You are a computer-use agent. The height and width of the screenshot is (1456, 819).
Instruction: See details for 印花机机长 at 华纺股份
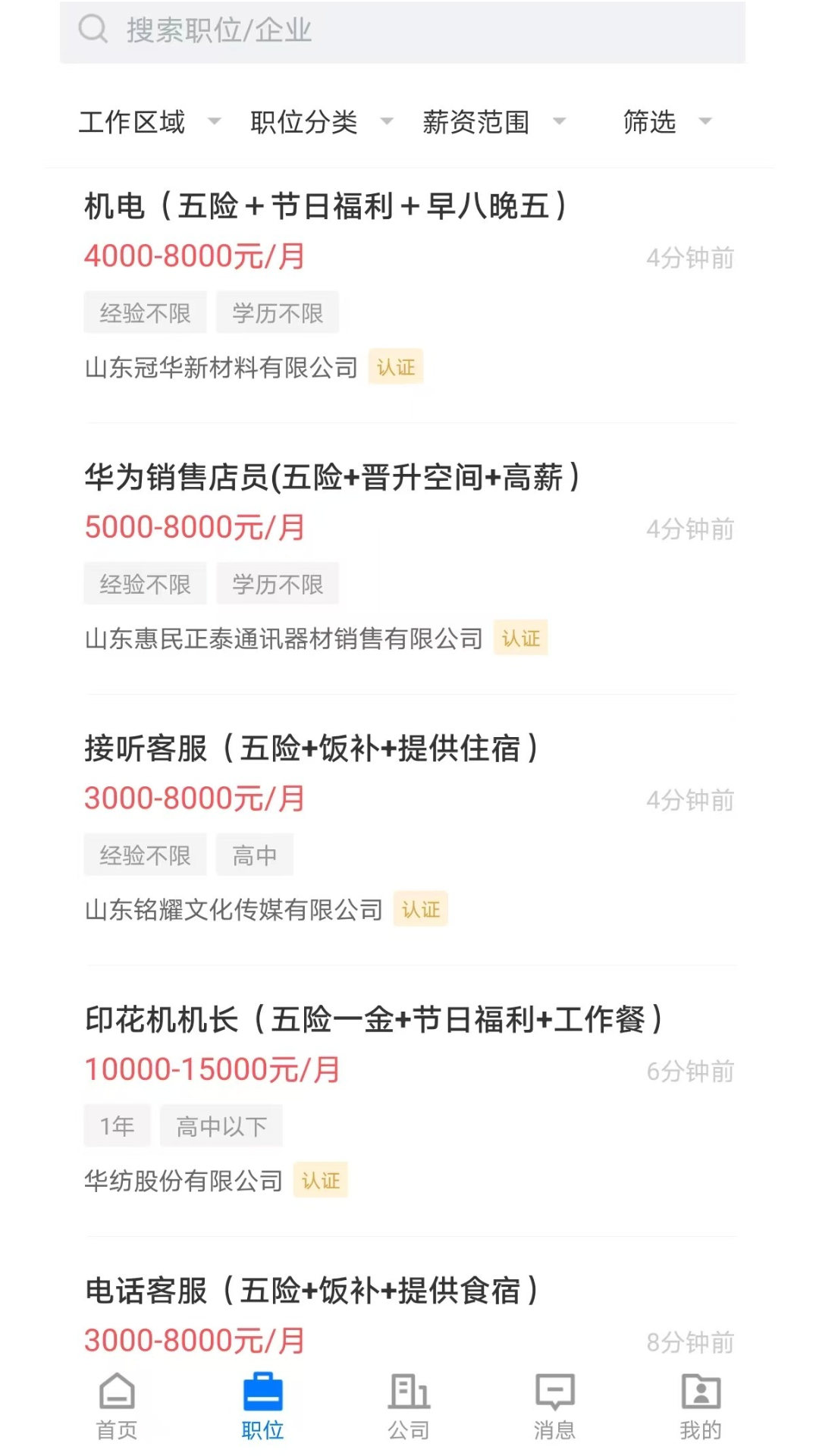click(x=409, y=1100)
